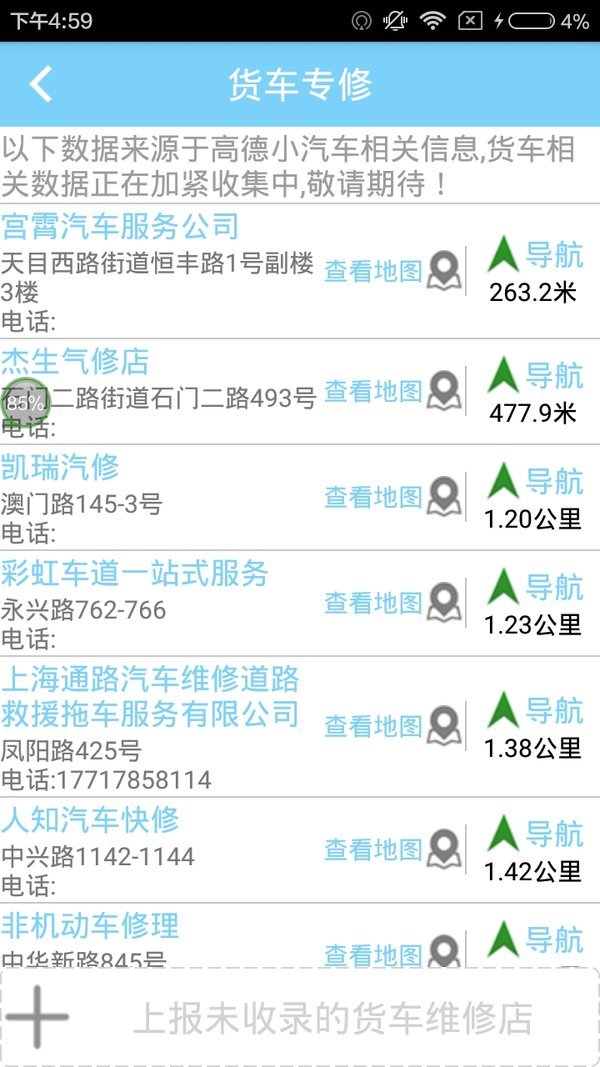The width and height of the screenshot is (600, 1067).
Task: Open 上海通路汽车维修道路救援拖车服务有限公司 entry
Action: click(150, 697)
